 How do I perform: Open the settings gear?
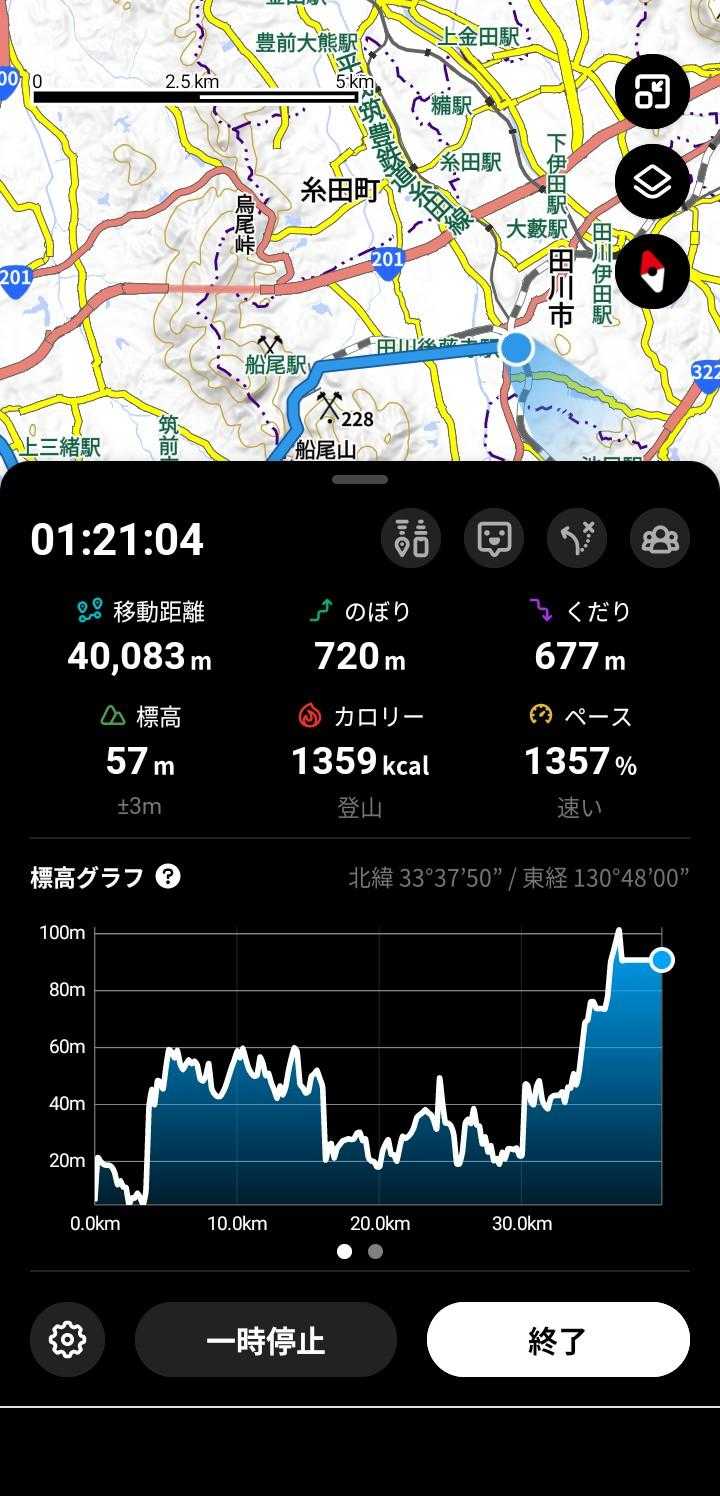click(x=67, y=1339)
